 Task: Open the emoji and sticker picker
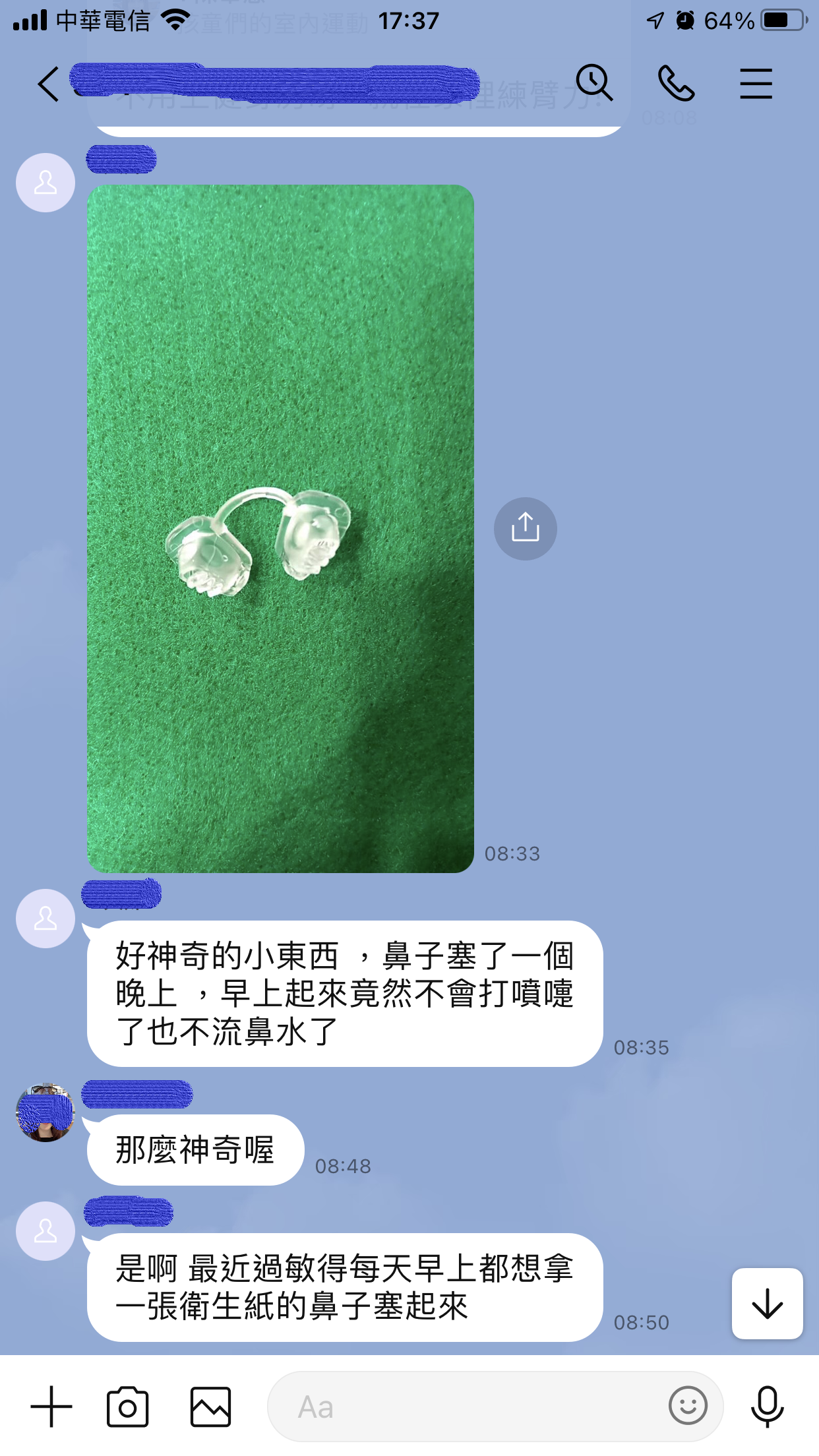pyautogui.click(x=688, y=1405)
